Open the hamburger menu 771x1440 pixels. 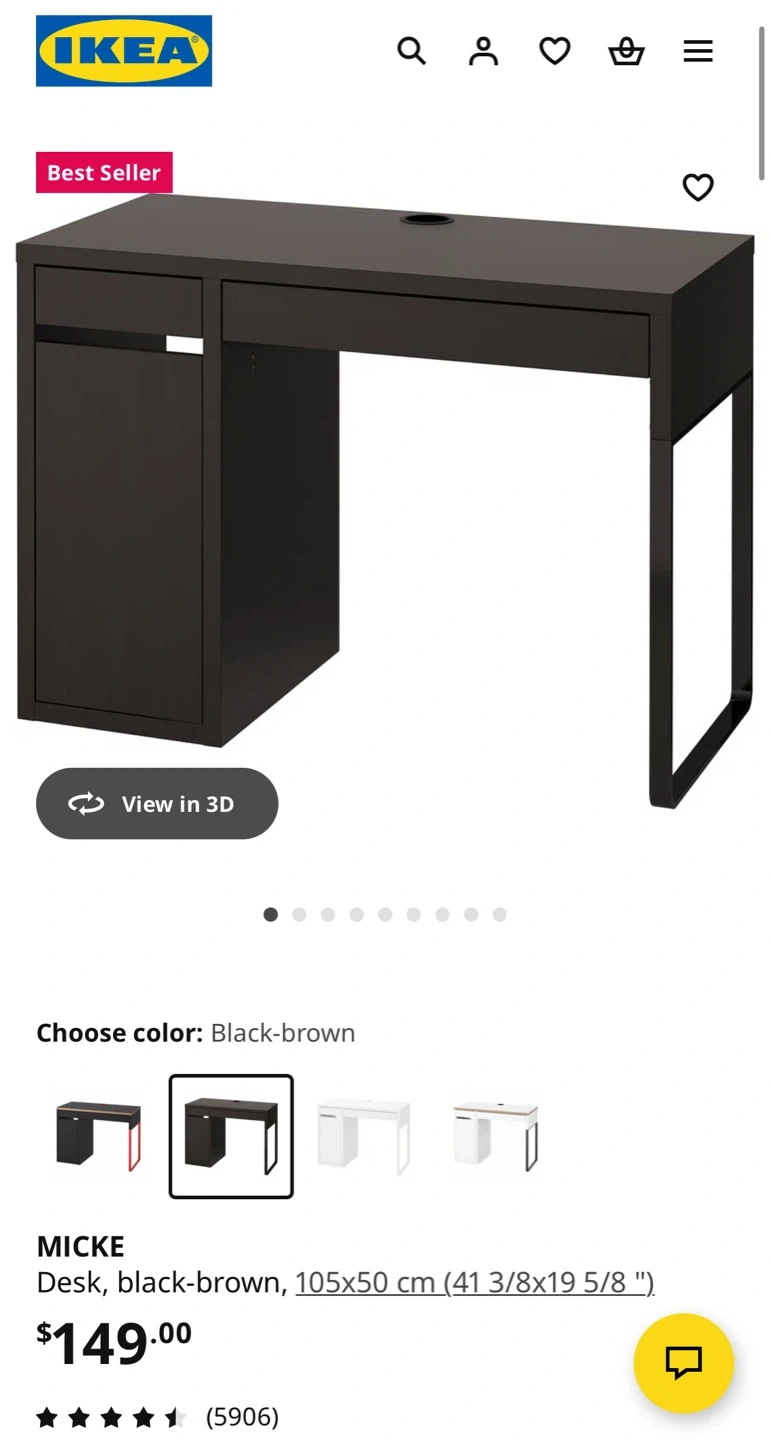pyautogui.click(x=698, y=51)
